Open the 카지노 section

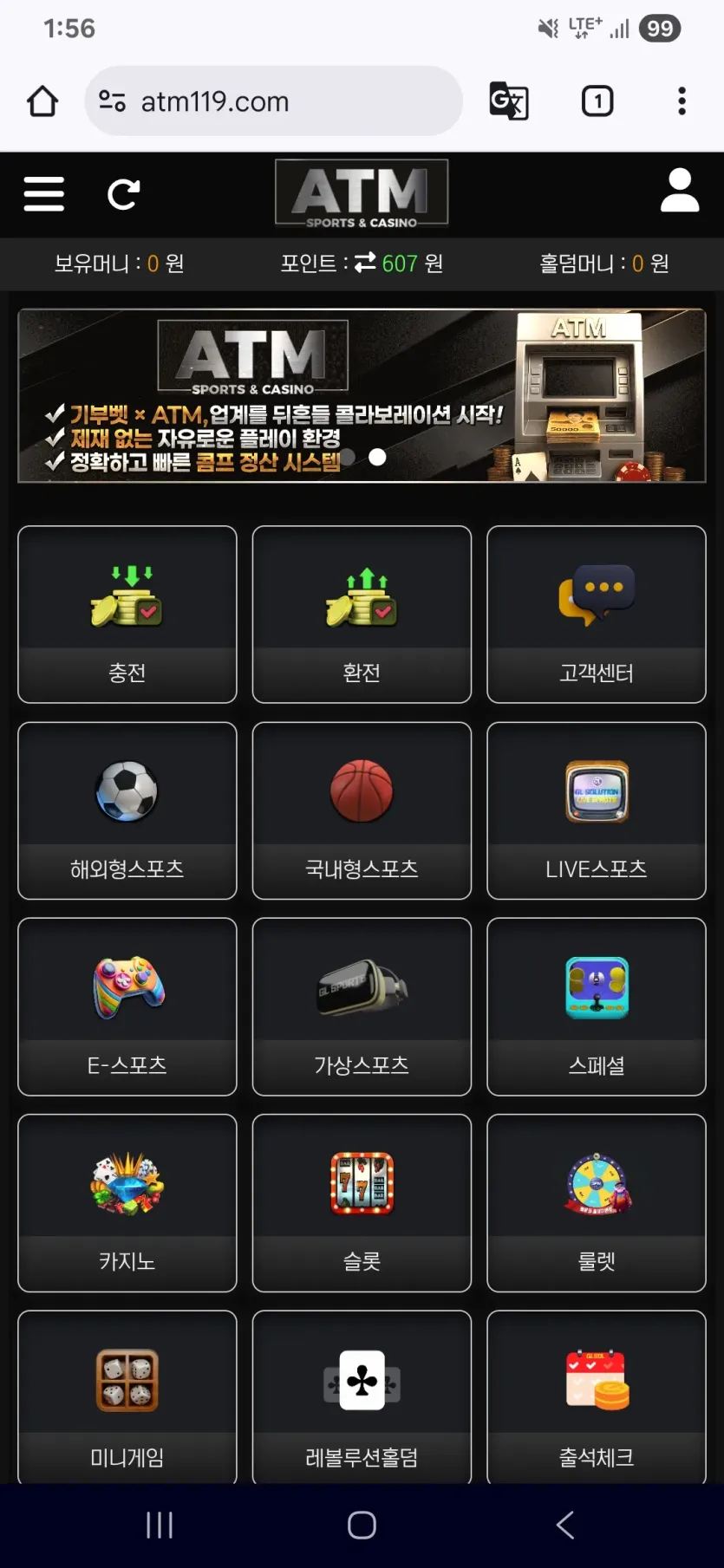tap(127, 1202)
